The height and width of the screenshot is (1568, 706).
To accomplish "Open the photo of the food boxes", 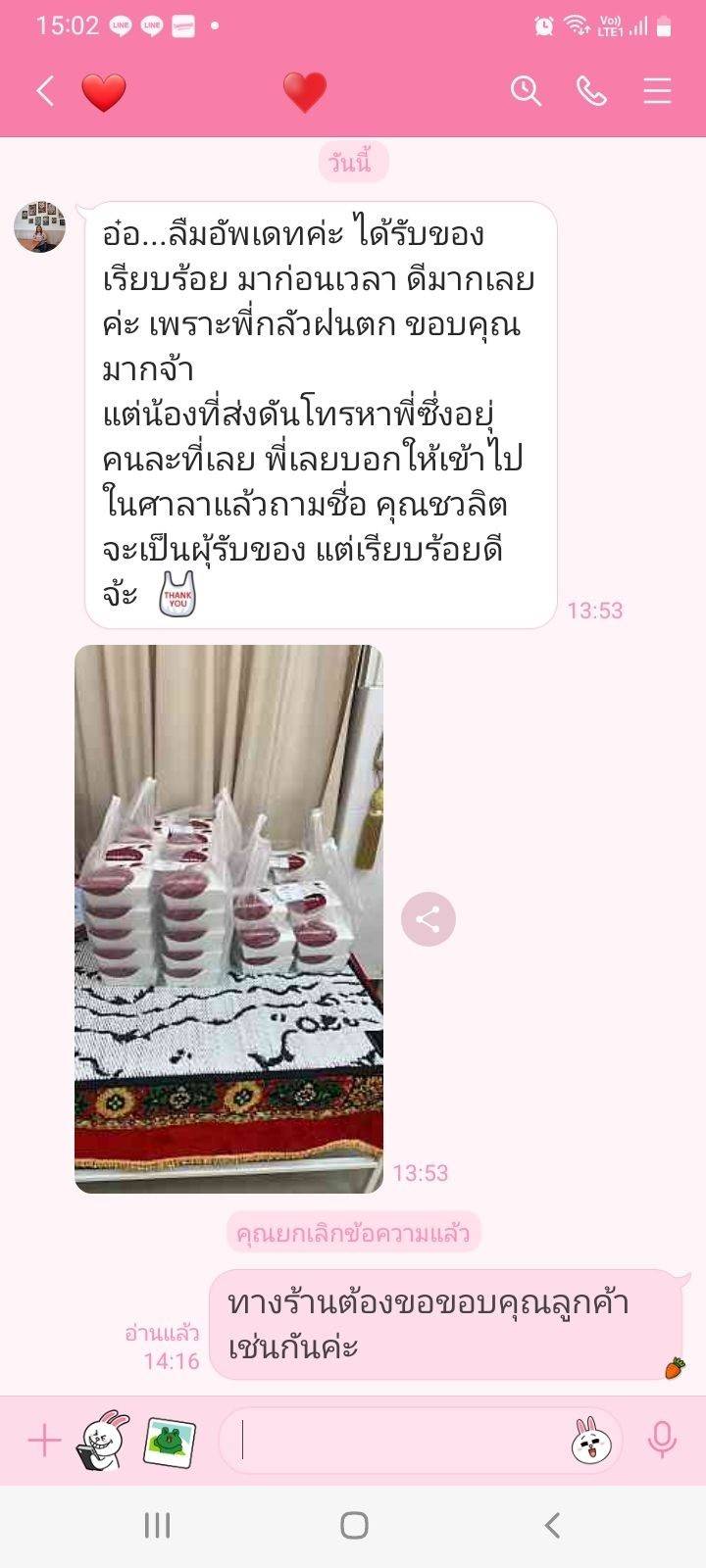I will point(228,918).
